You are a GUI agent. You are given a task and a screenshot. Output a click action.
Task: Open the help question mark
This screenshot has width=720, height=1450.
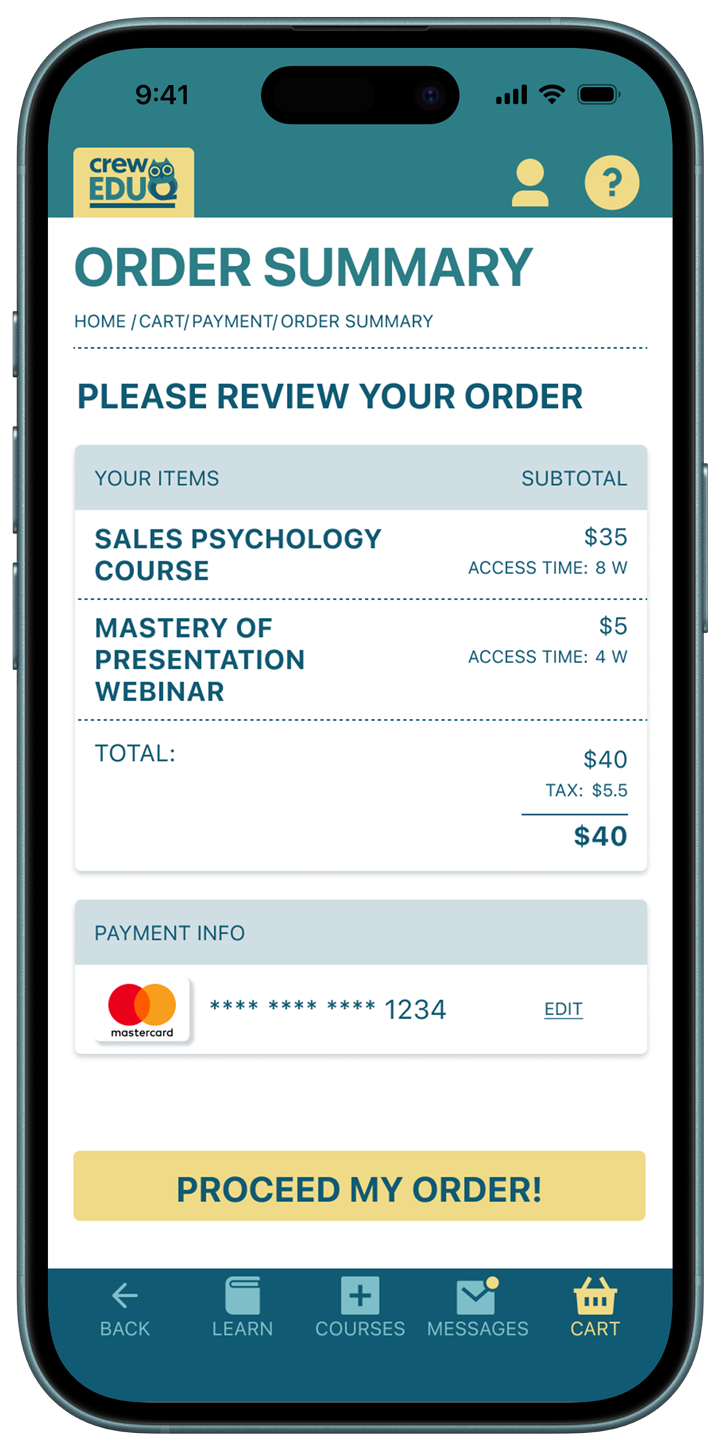point(611,182)
